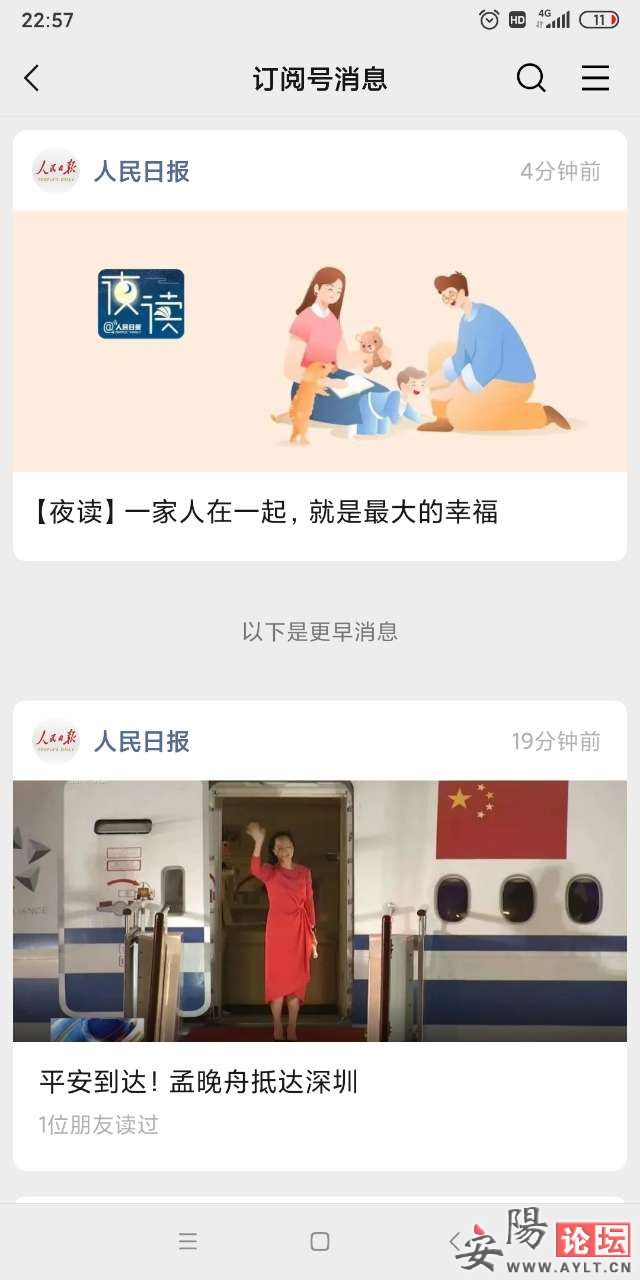Open the subscription list menu icon
The width and height of the screenshot is (640, 1280).
pos(595,78)
